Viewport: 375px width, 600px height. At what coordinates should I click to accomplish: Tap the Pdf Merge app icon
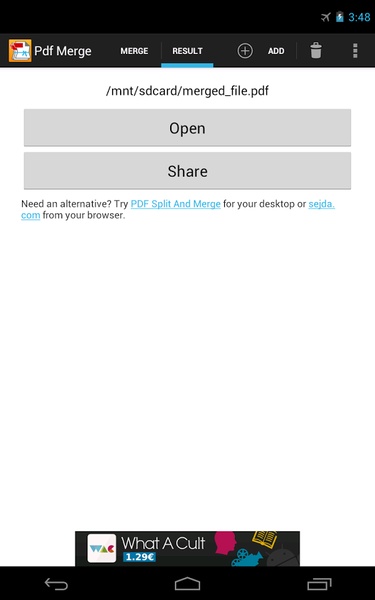(20, 51)
